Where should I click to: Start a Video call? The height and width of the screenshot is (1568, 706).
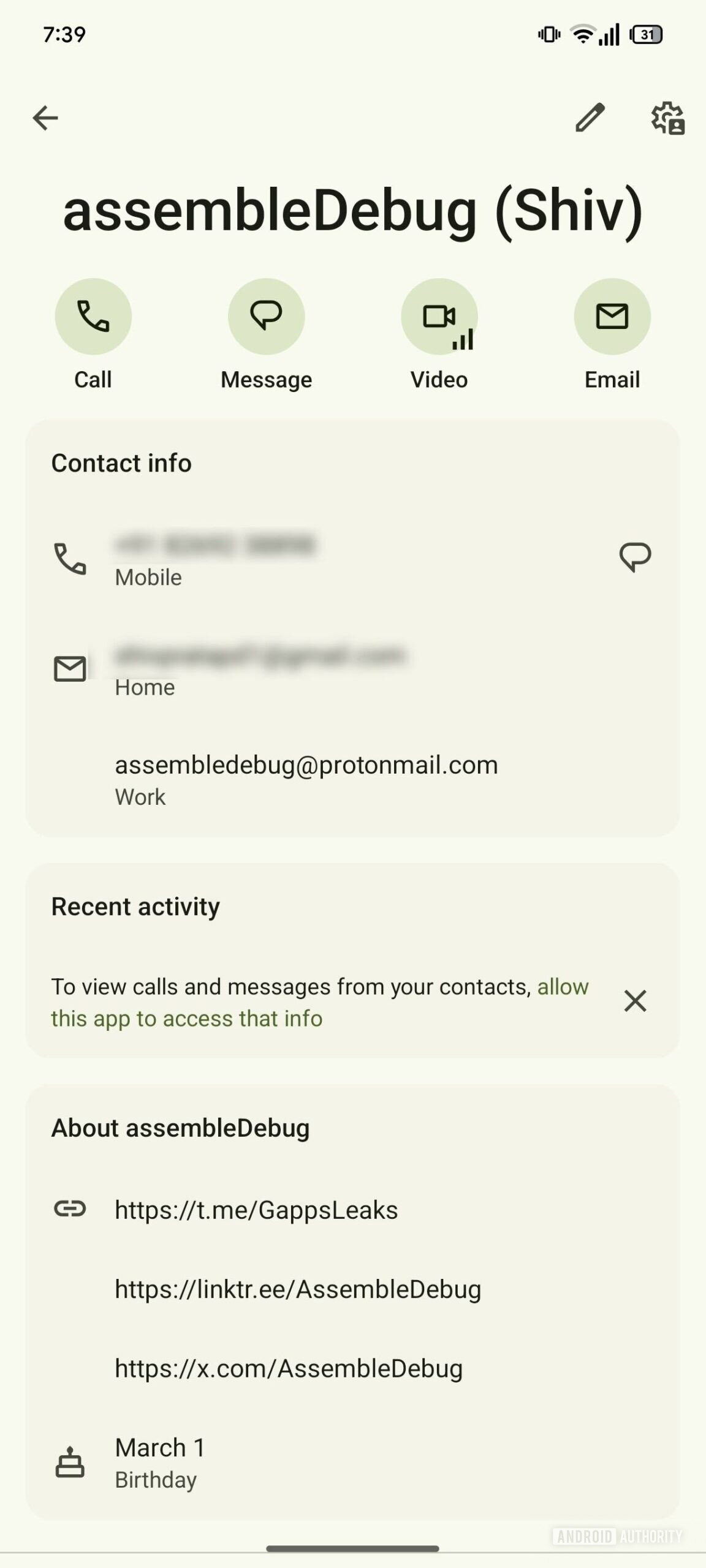coord(439,317)
